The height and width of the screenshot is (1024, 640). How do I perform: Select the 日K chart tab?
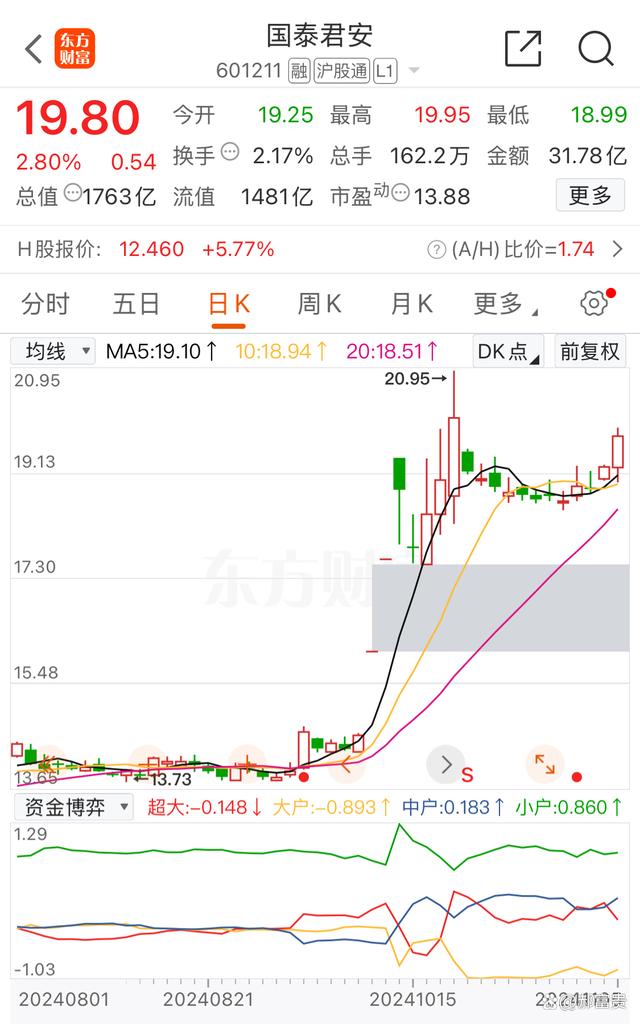[x=229, y=303]
